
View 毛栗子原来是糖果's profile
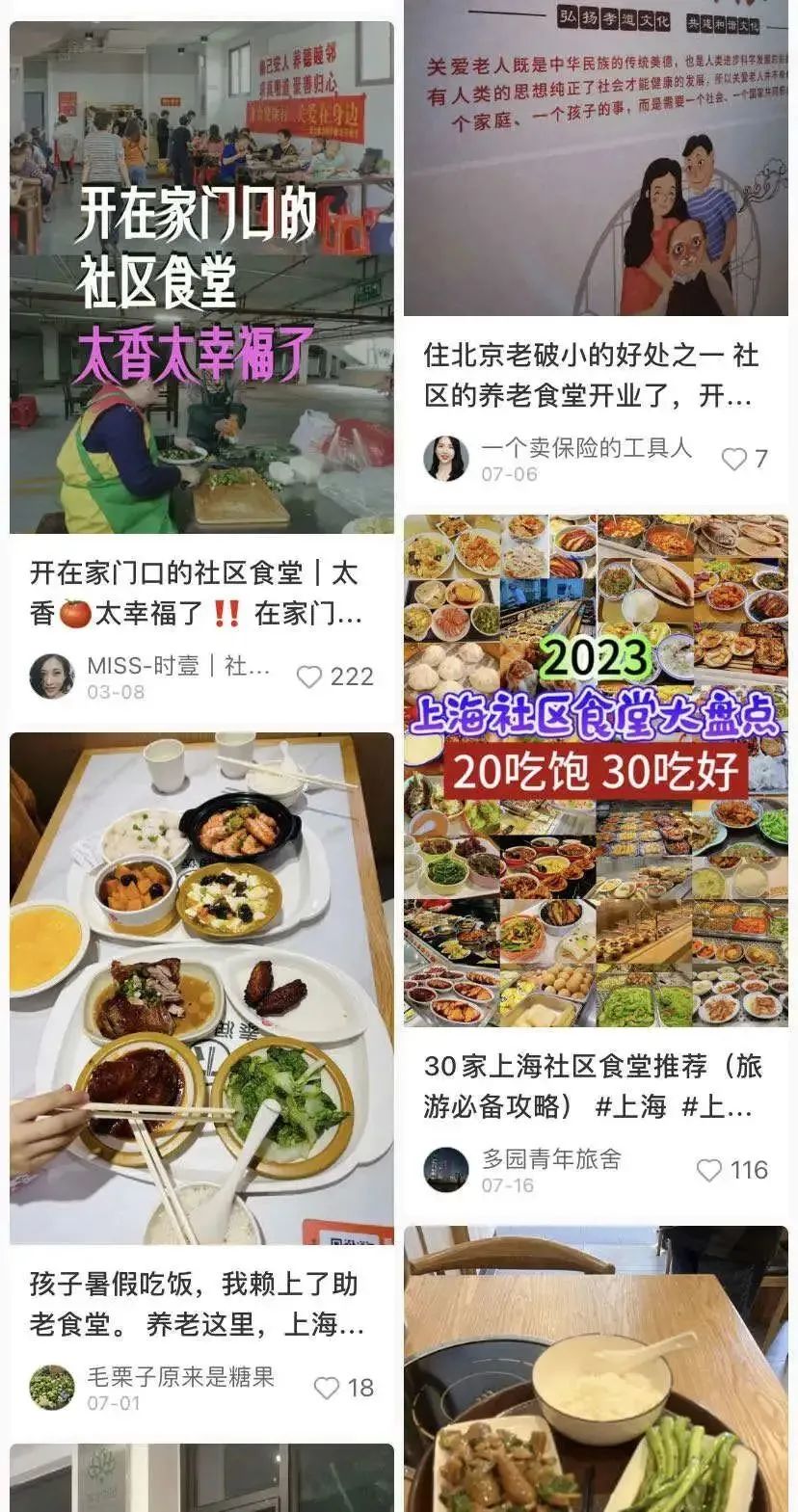click(52, 1388)
